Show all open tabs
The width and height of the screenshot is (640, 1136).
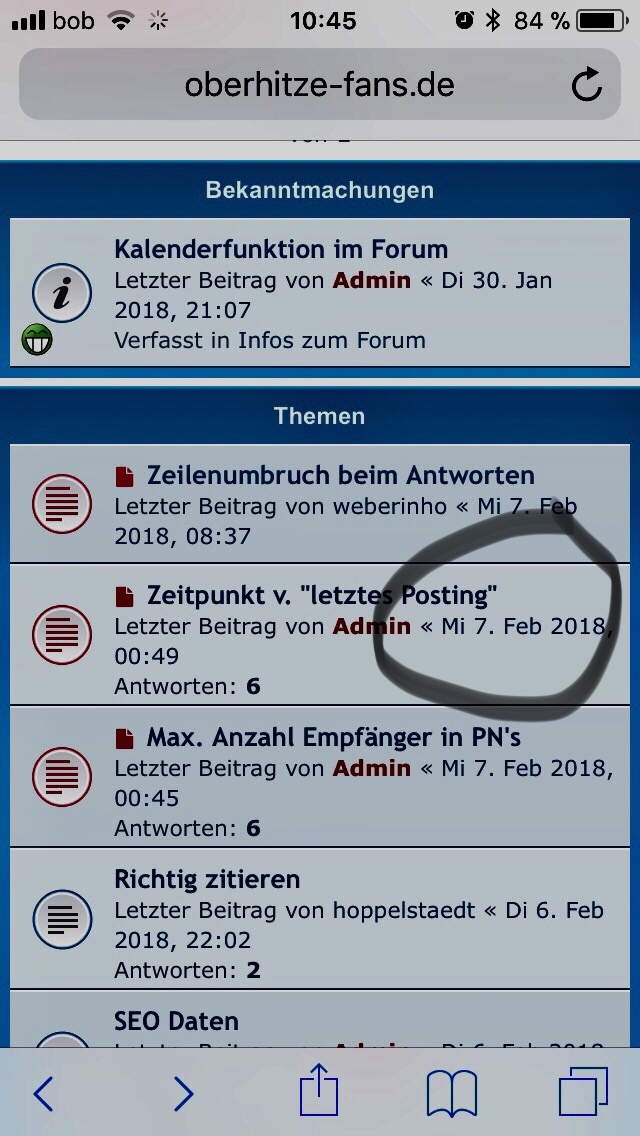click(583, 1092)
